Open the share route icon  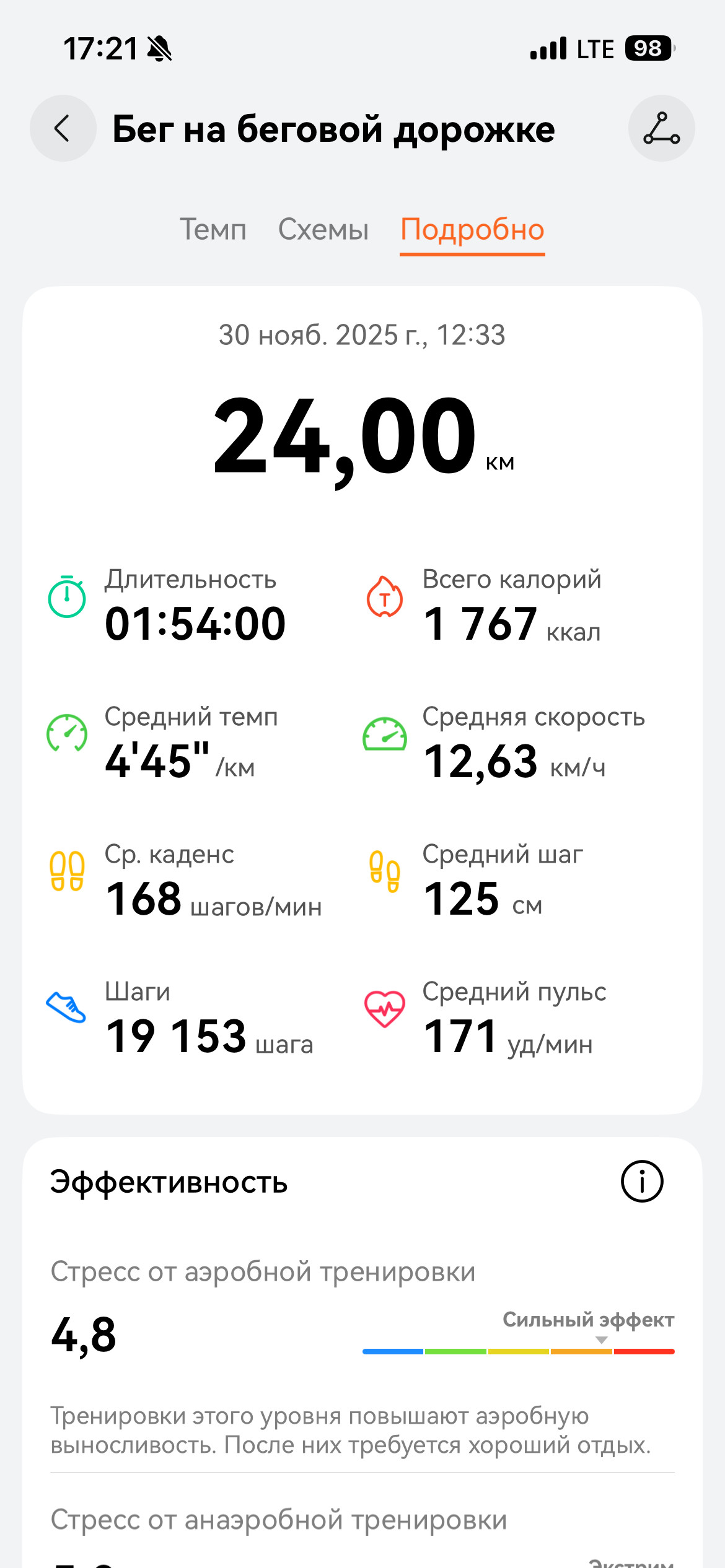click(661, 128)
